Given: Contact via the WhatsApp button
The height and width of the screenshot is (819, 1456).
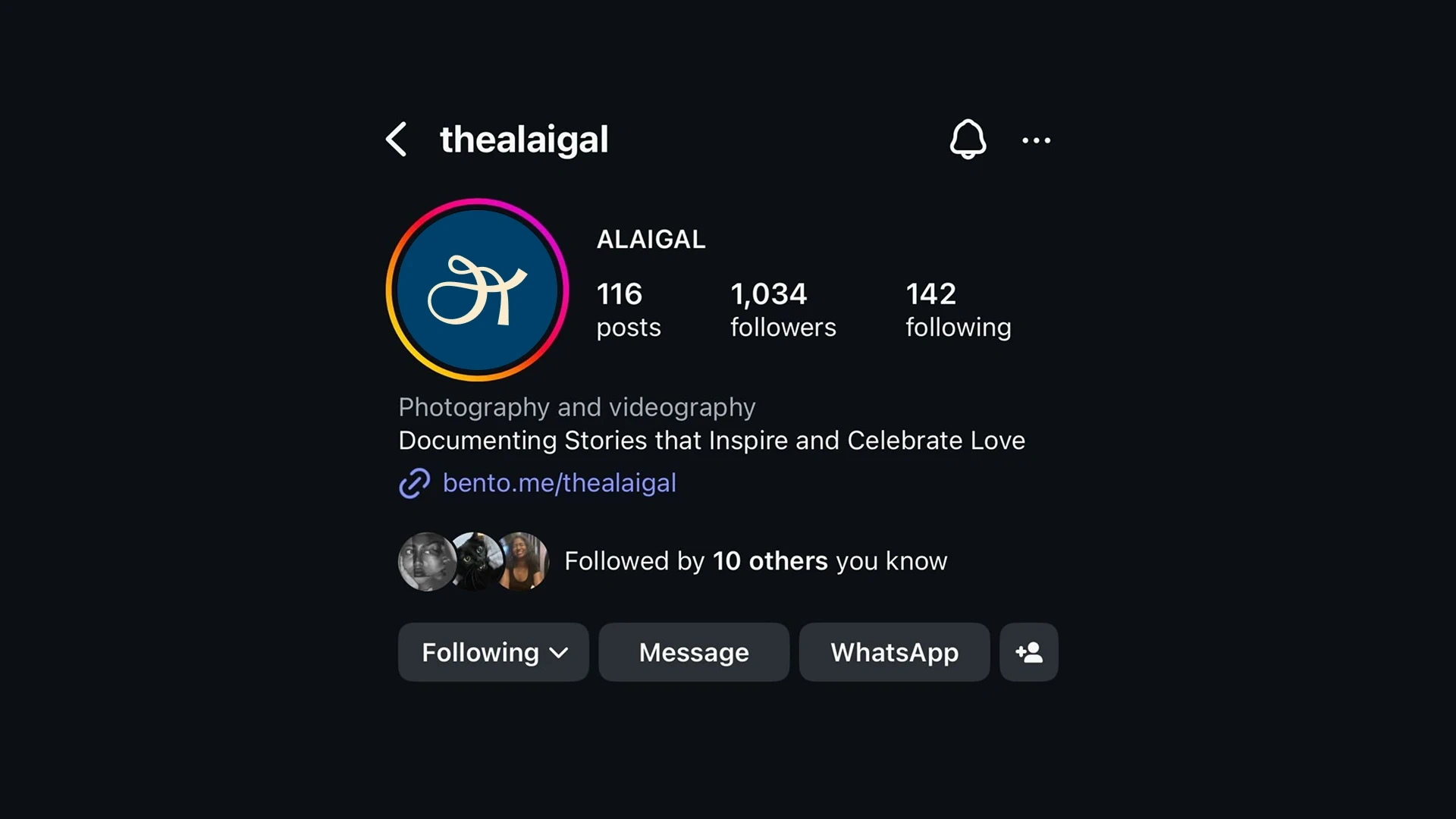Looking at the screenshot, I should coord(894,652).
